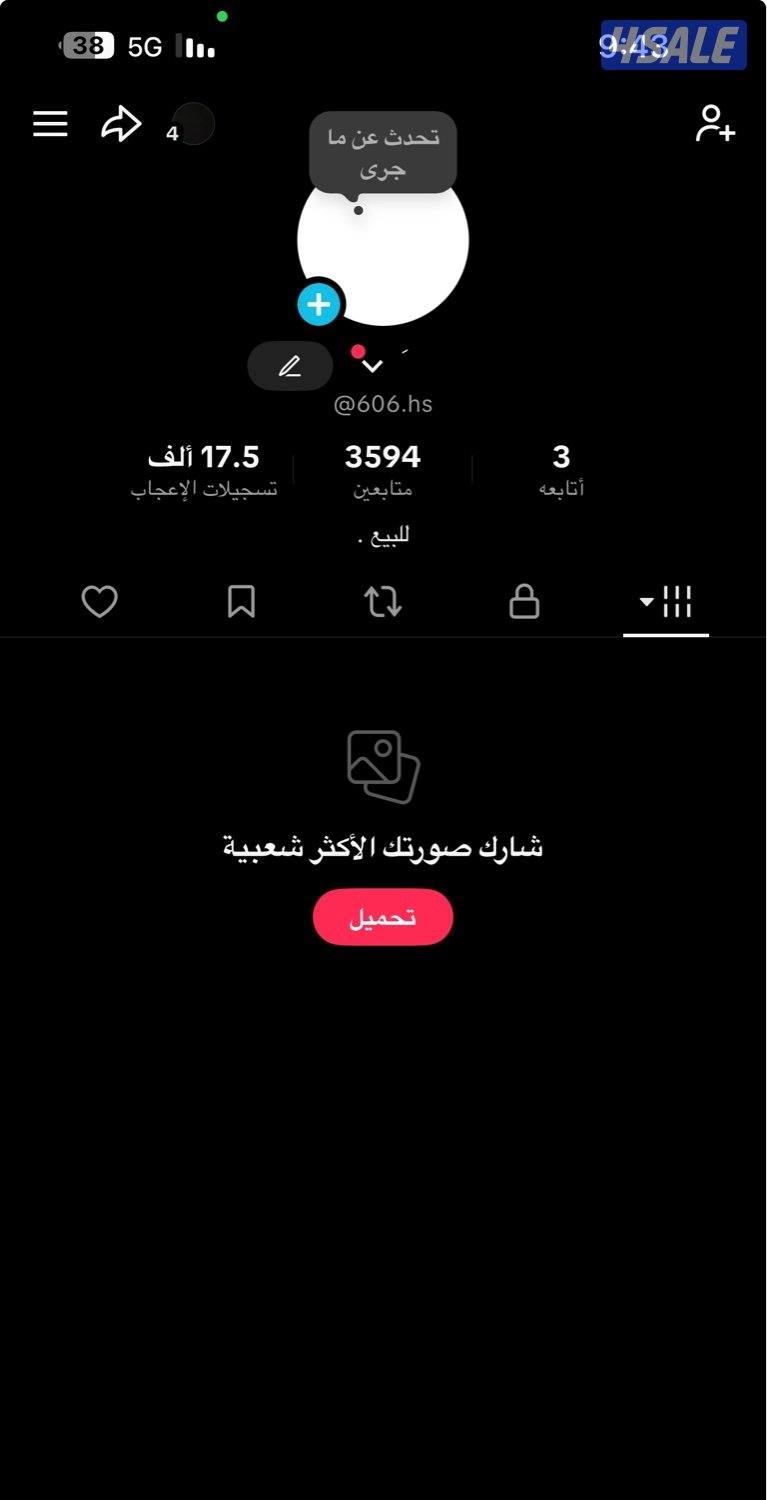The width and height of the screenshot is (767, 1500).
Task: Expand the account switcher next to the username
Action: click(372, 366)
